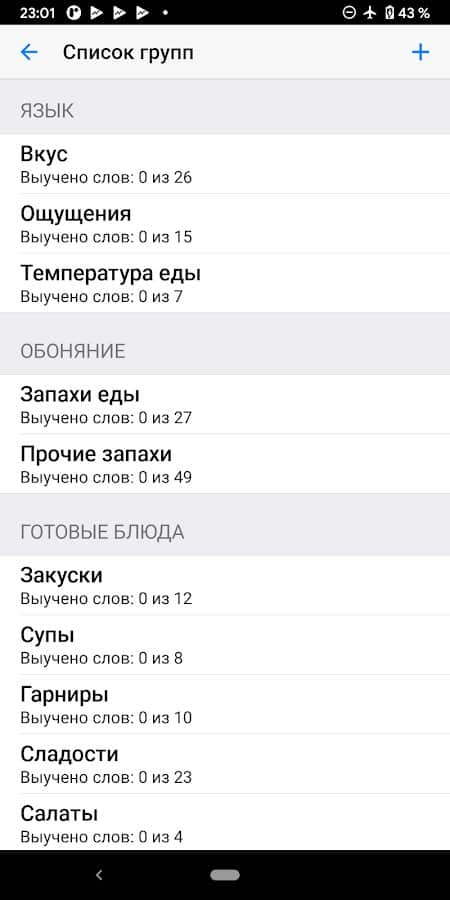
Task: Open the Вкус group
Action: coord(225,164)
